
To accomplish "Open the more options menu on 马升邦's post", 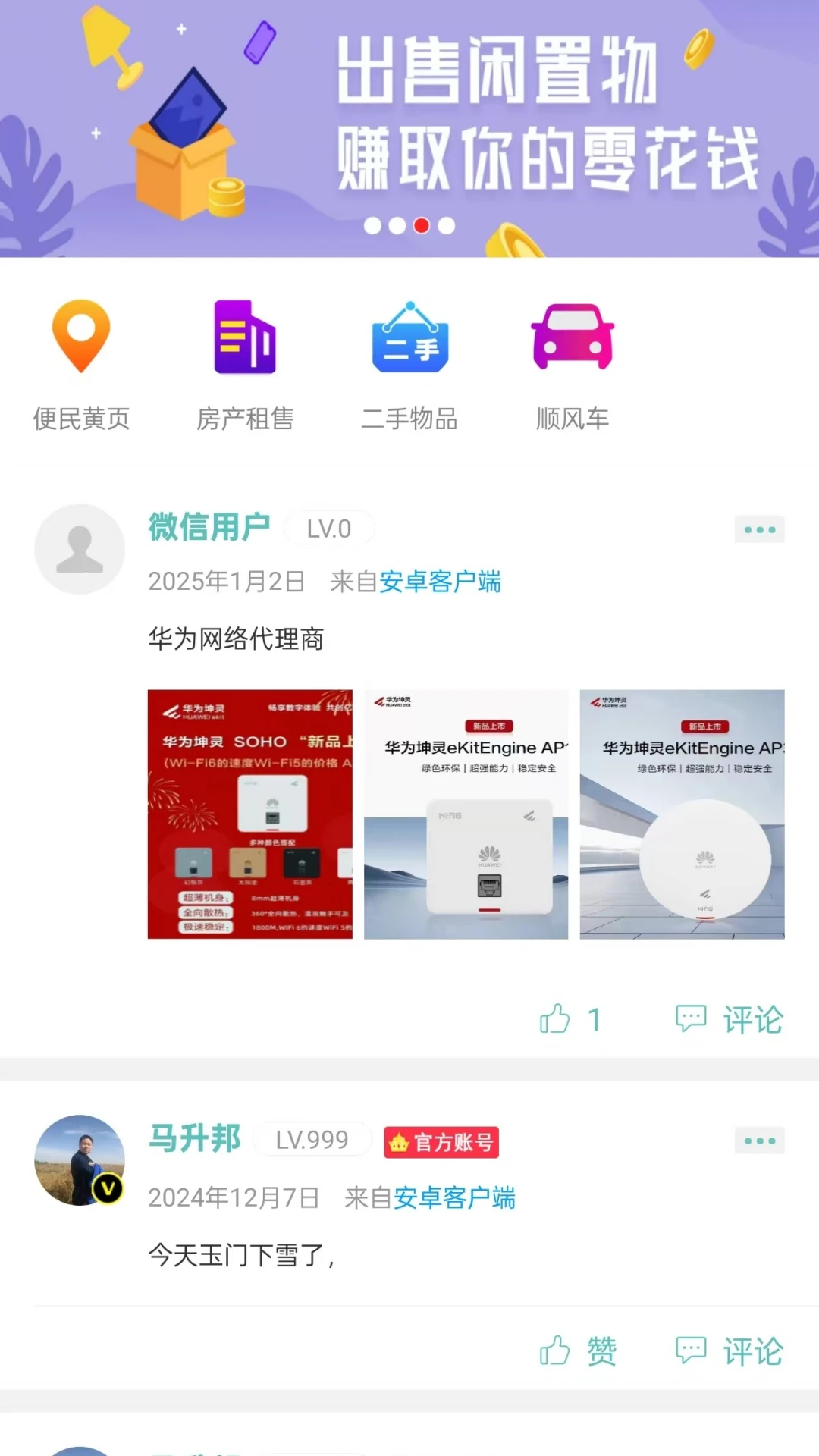I will coord(760,1141).
